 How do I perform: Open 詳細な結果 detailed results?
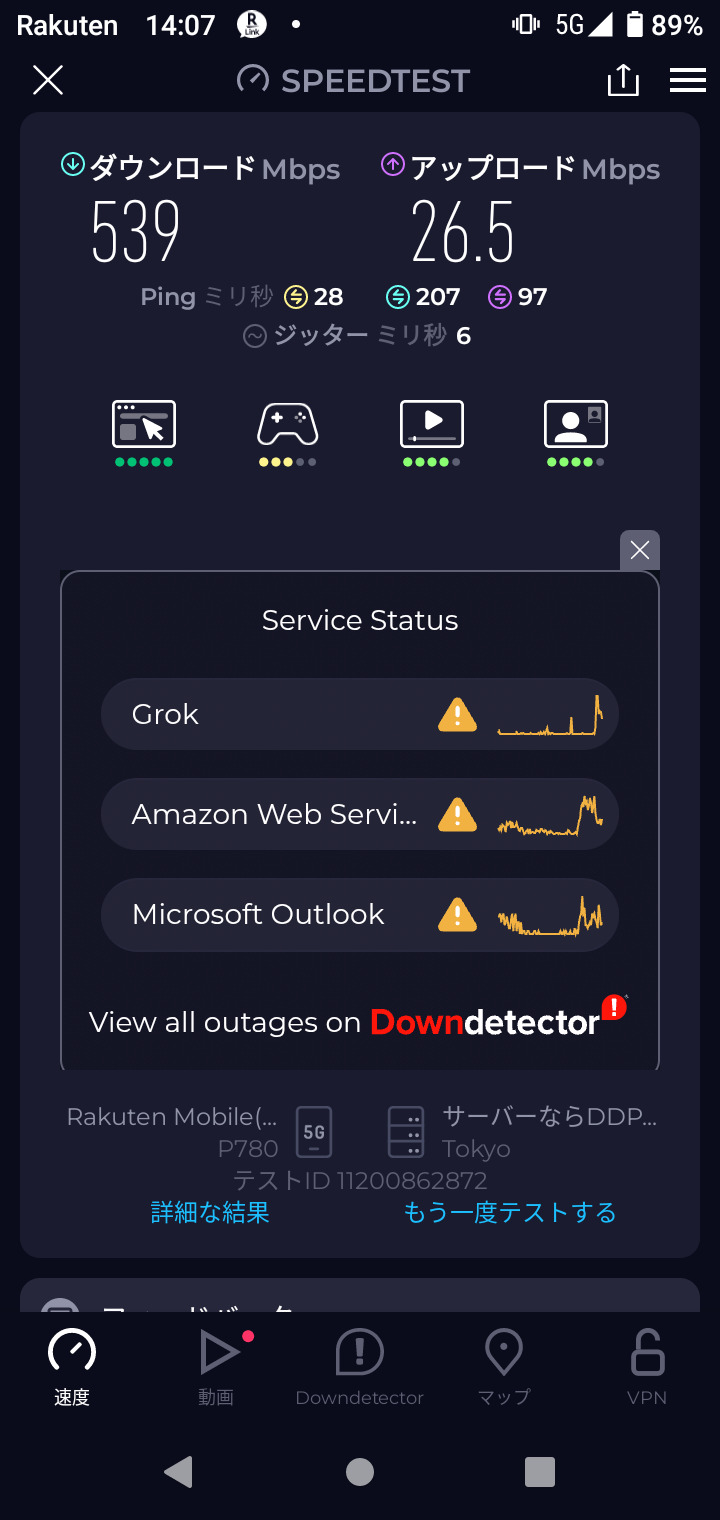(x=210, y=1212)
